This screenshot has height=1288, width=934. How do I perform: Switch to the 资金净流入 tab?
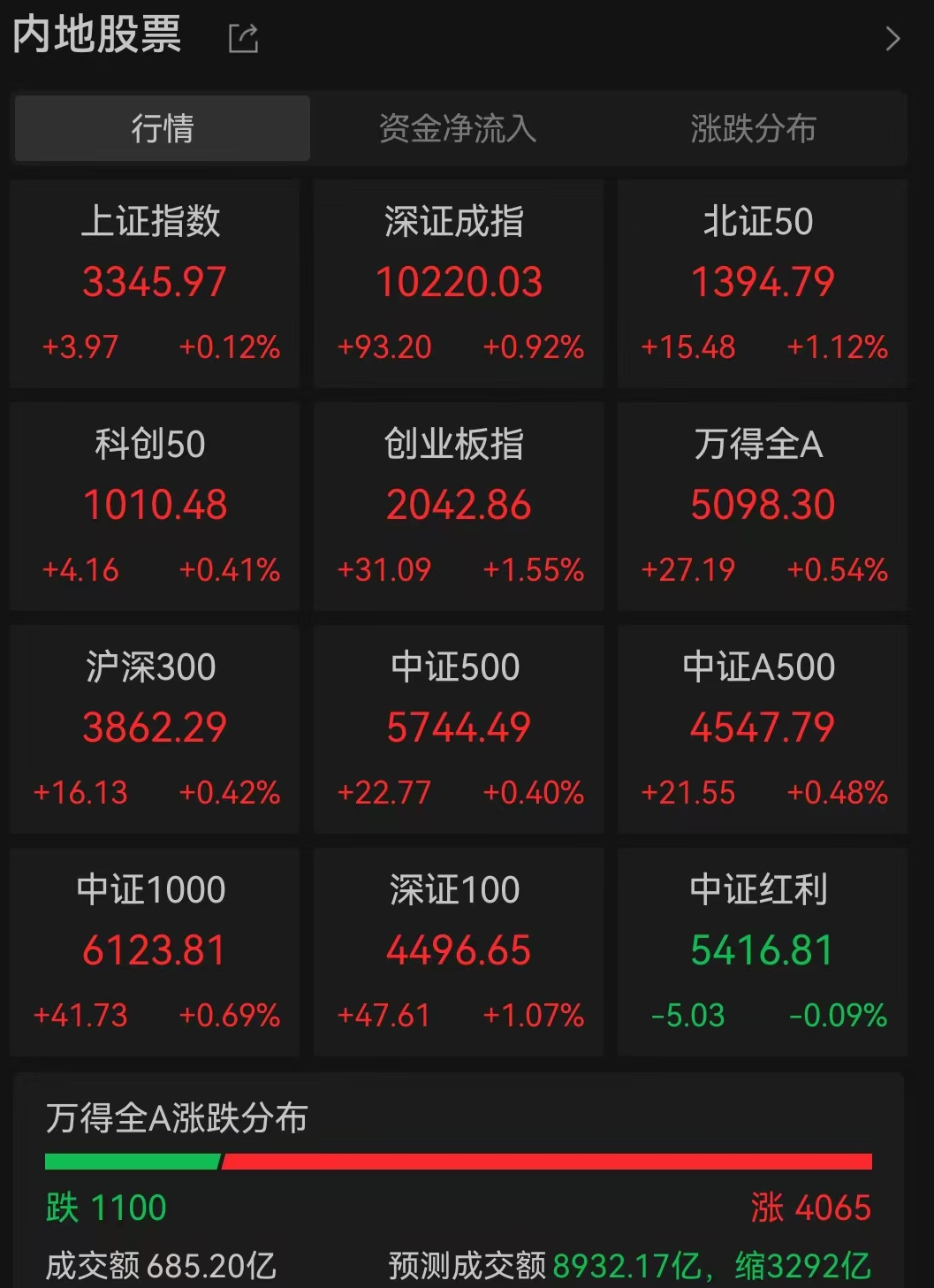pos(458,128)
